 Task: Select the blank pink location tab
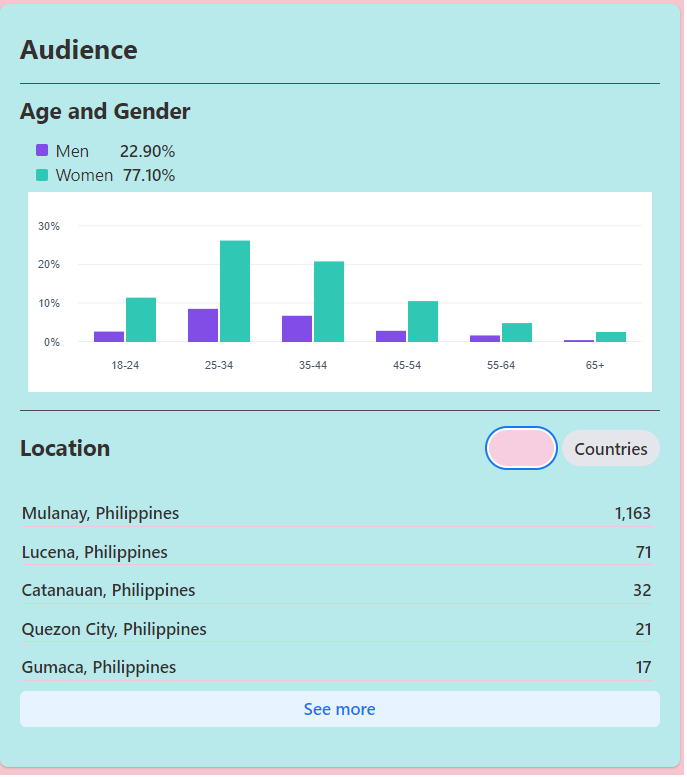click(x=521, y=448)
